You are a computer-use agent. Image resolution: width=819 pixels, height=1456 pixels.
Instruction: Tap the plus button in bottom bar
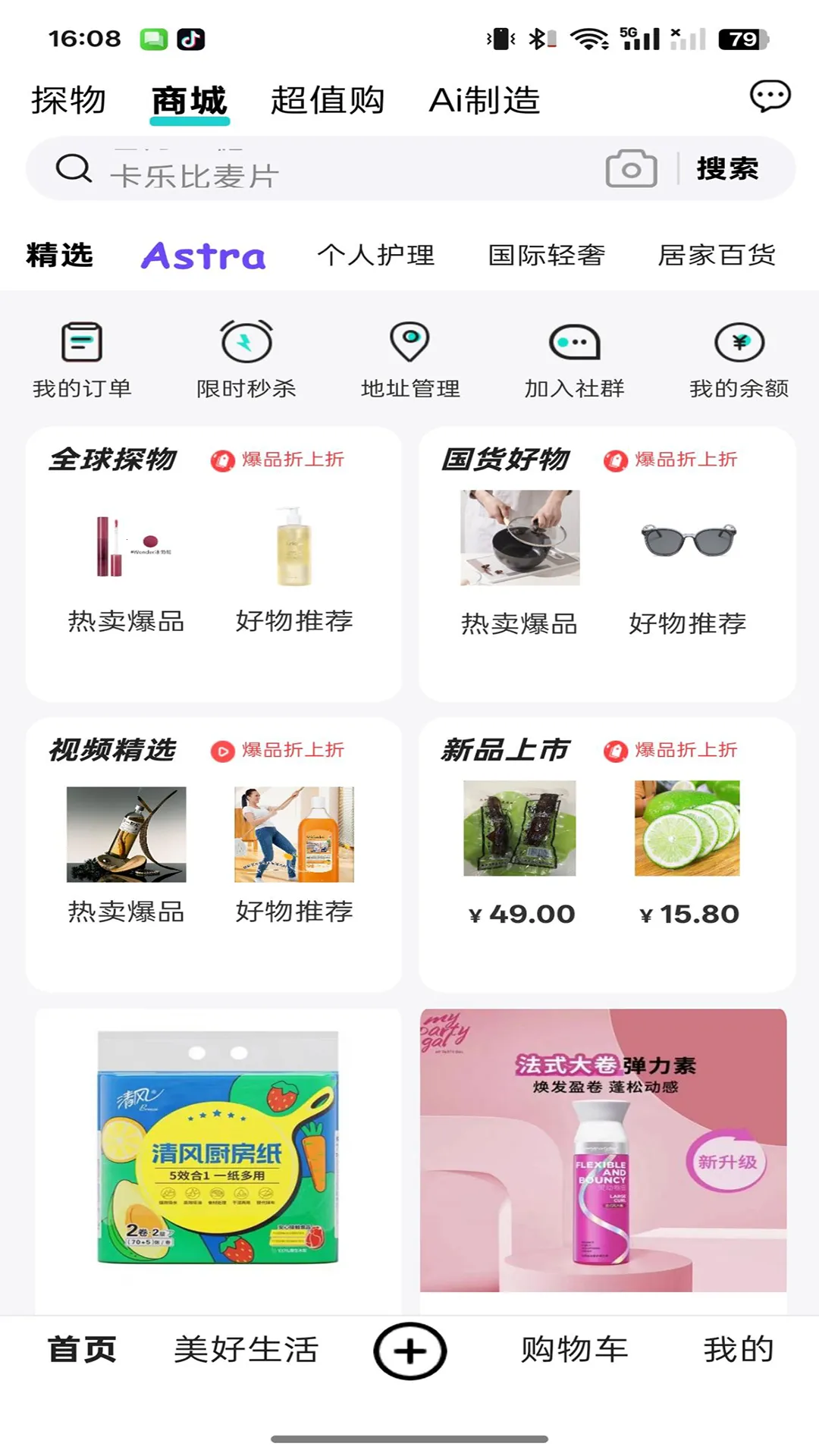pos(410,1351)
